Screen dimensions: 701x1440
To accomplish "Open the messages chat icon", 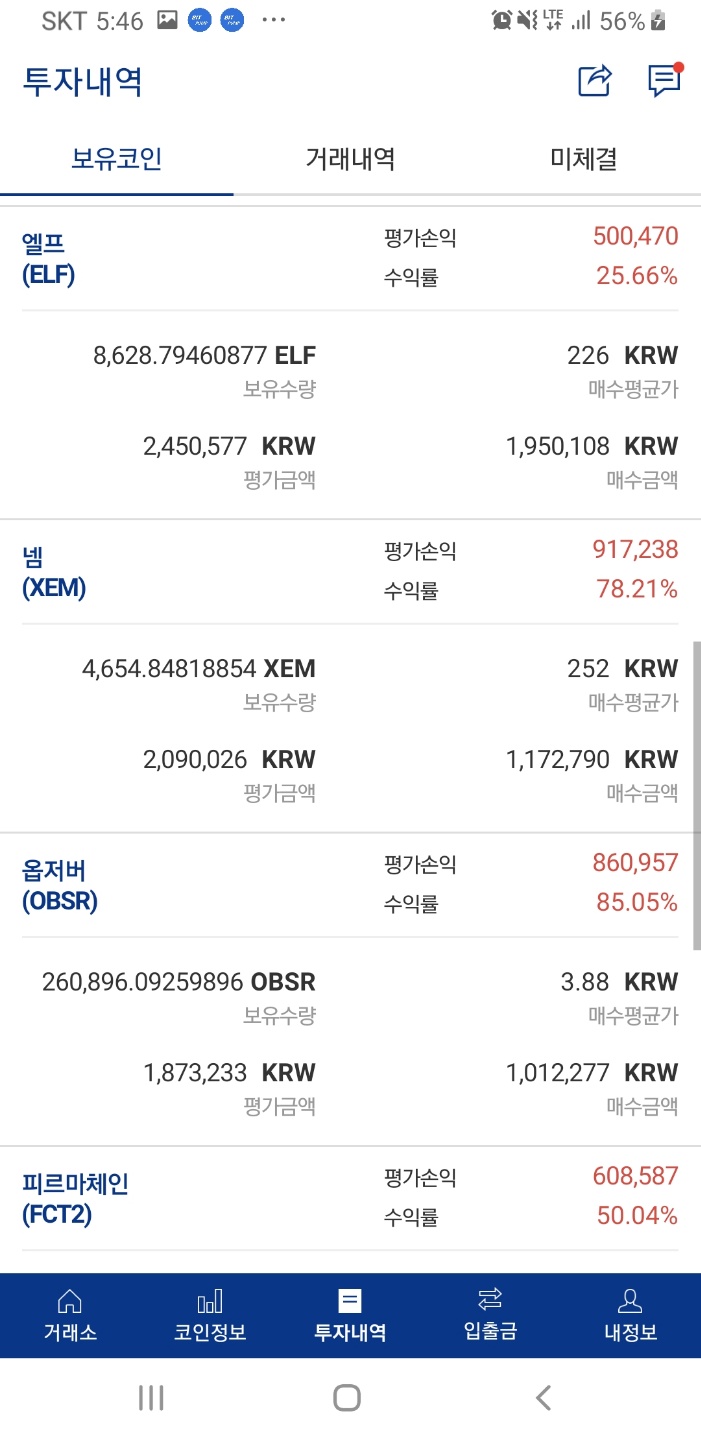I will [664, 81].
